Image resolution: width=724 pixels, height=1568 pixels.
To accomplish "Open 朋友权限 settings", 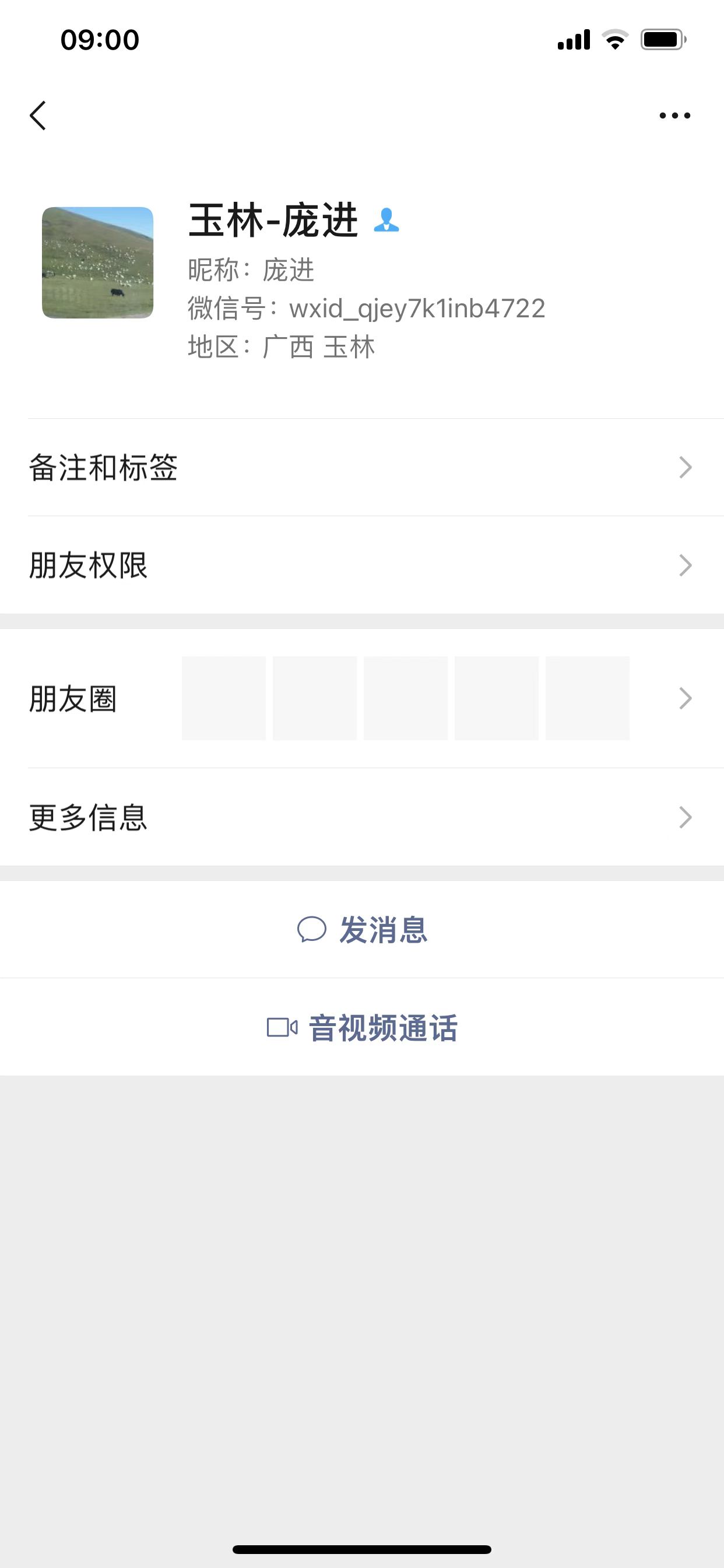I will coord(362,565).
